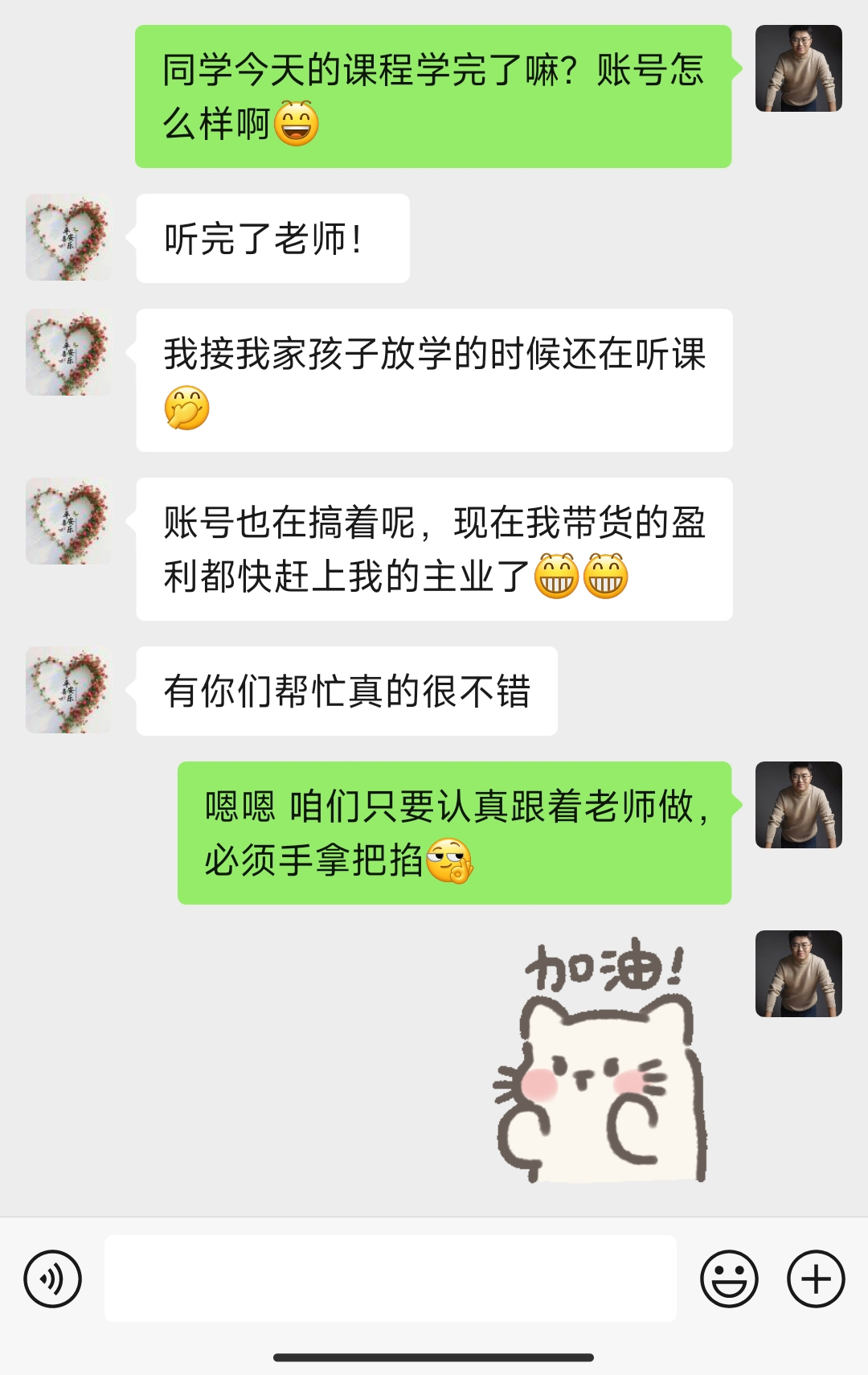Screen dimensions: 868x1375
Task: Switch to voice message input
Action: (52, 1279)
